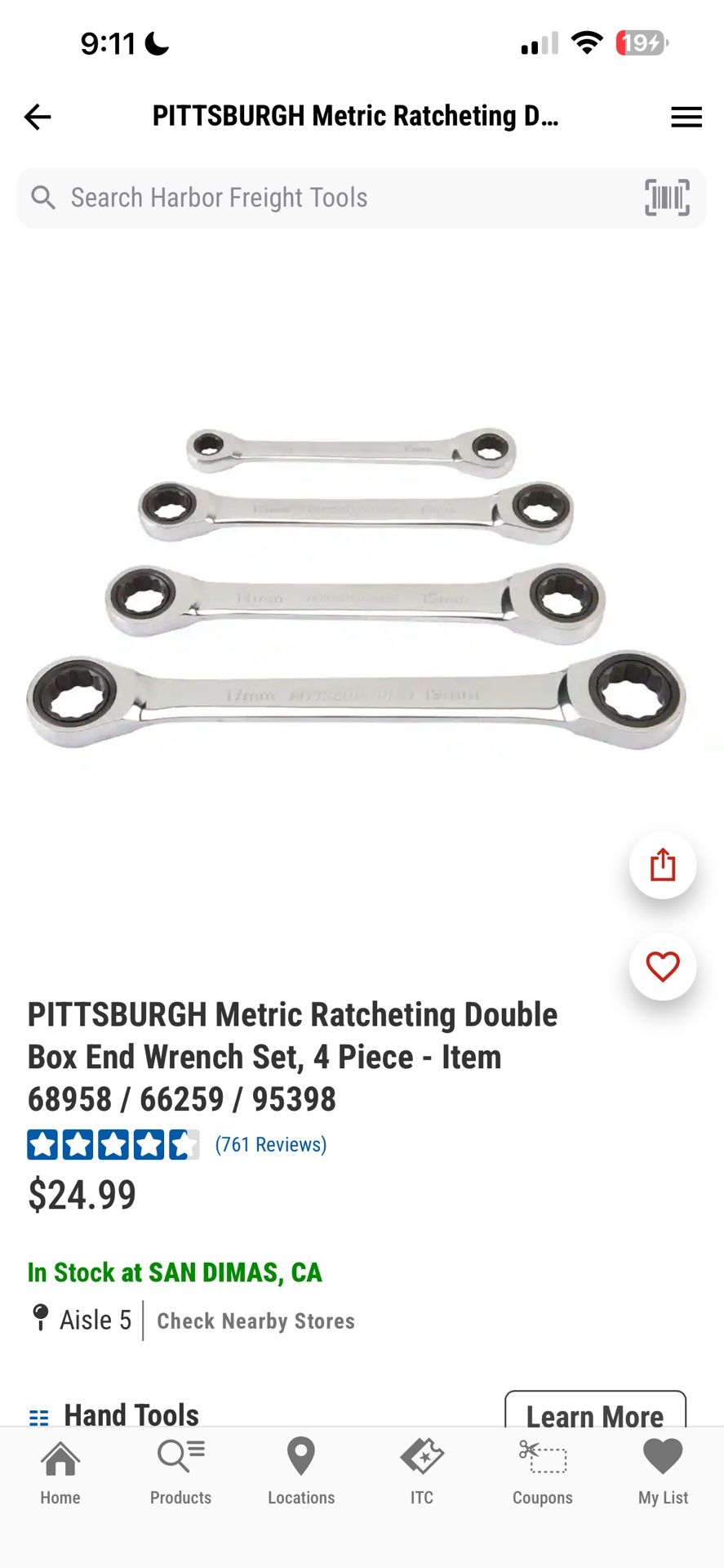
Task: Open the hamburger menu
Action: pyautogui.click(x=686, y=116)
